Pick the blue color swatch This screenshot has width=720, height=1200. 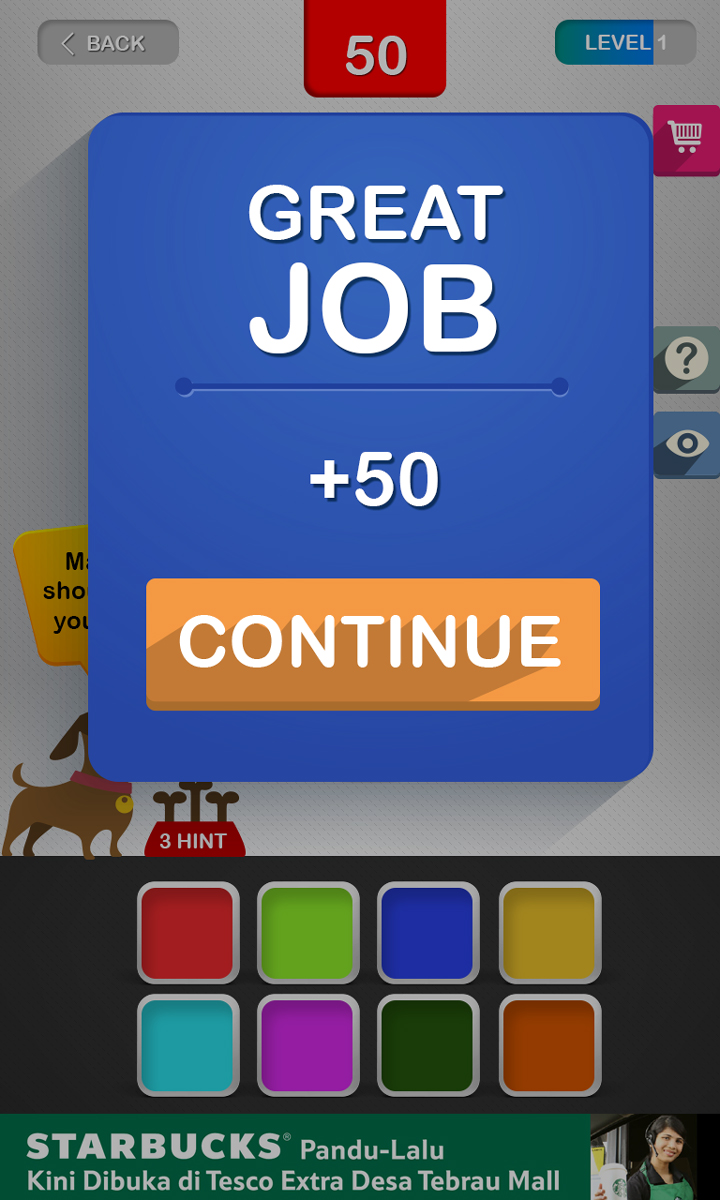point(428,932)
